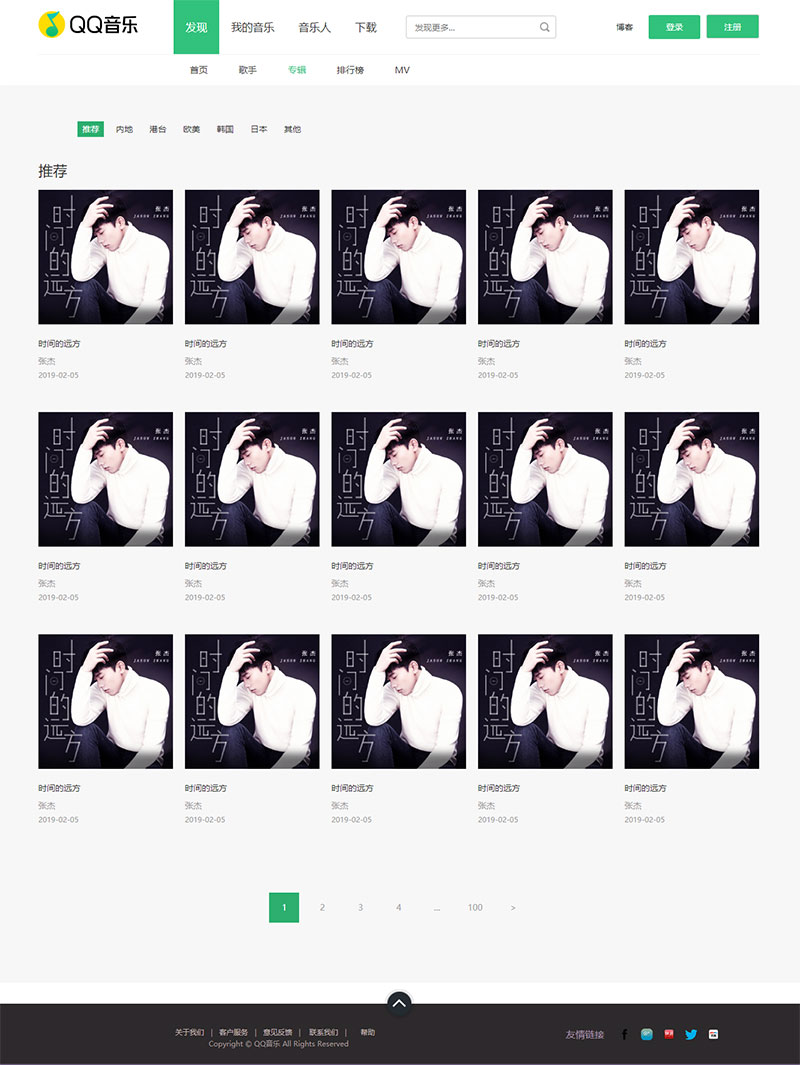Tap the 注册 register button

[x=732, y=27]
